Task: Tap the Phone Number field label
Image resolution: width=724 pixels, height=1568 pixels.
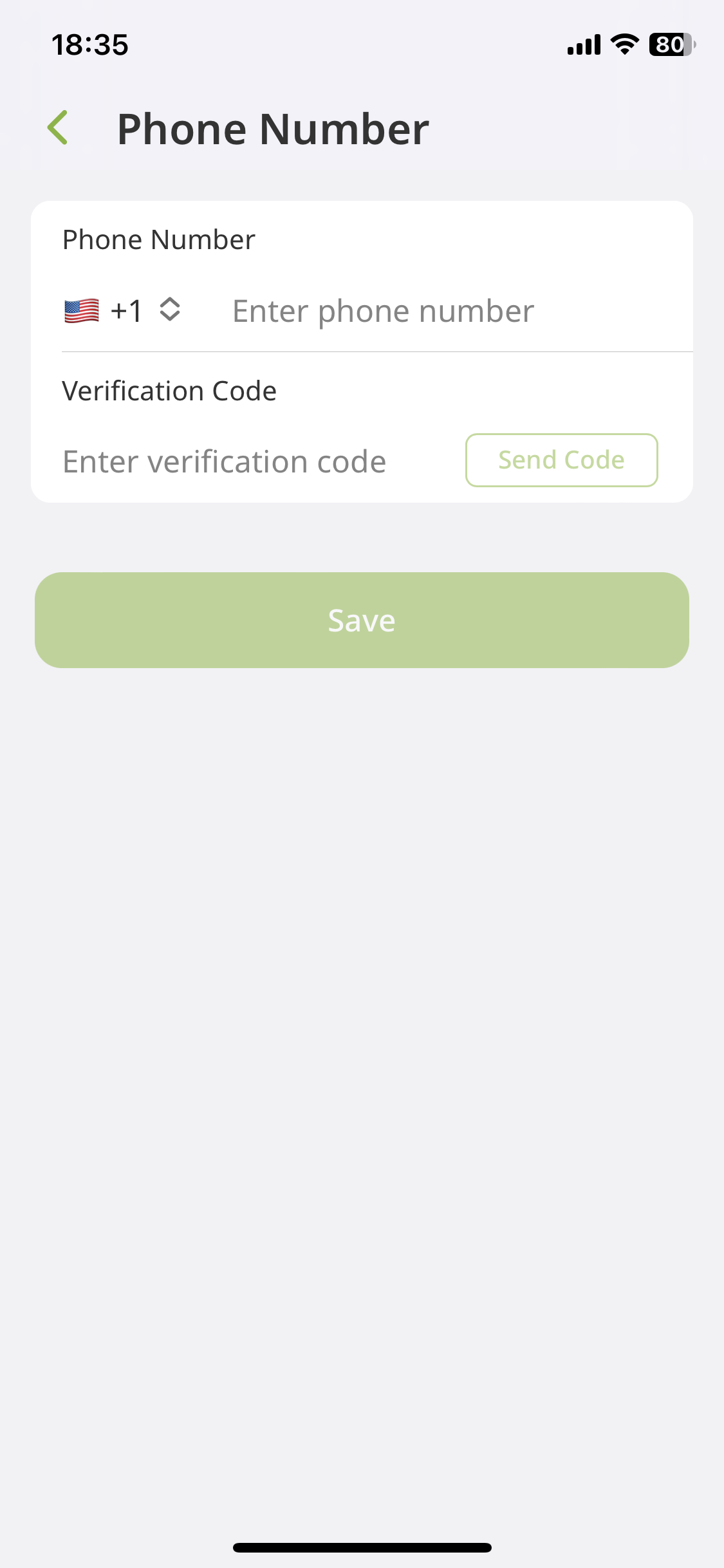Action: [158, 239]
